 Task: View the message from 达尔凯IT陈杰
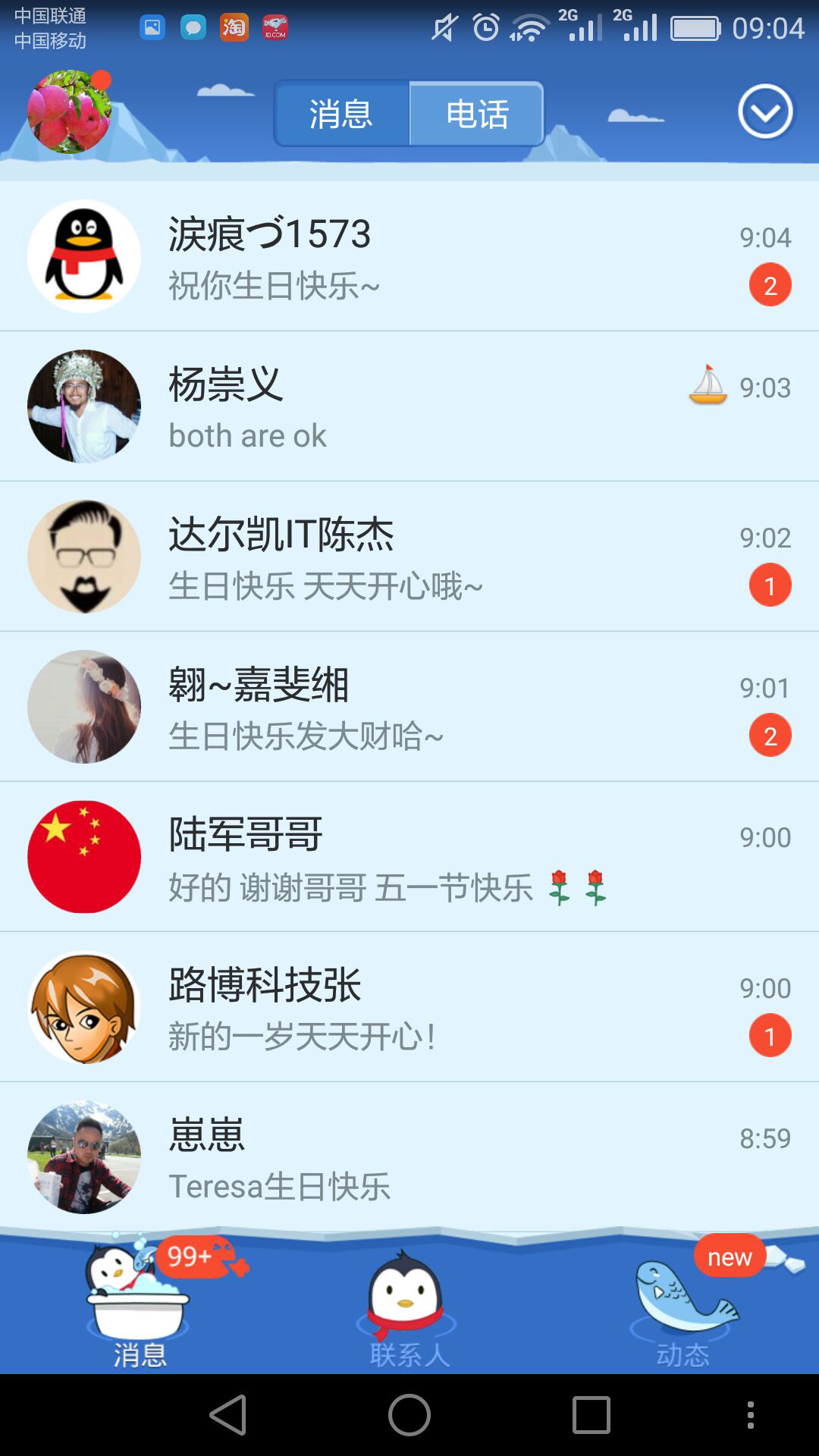tap(409, 557)
